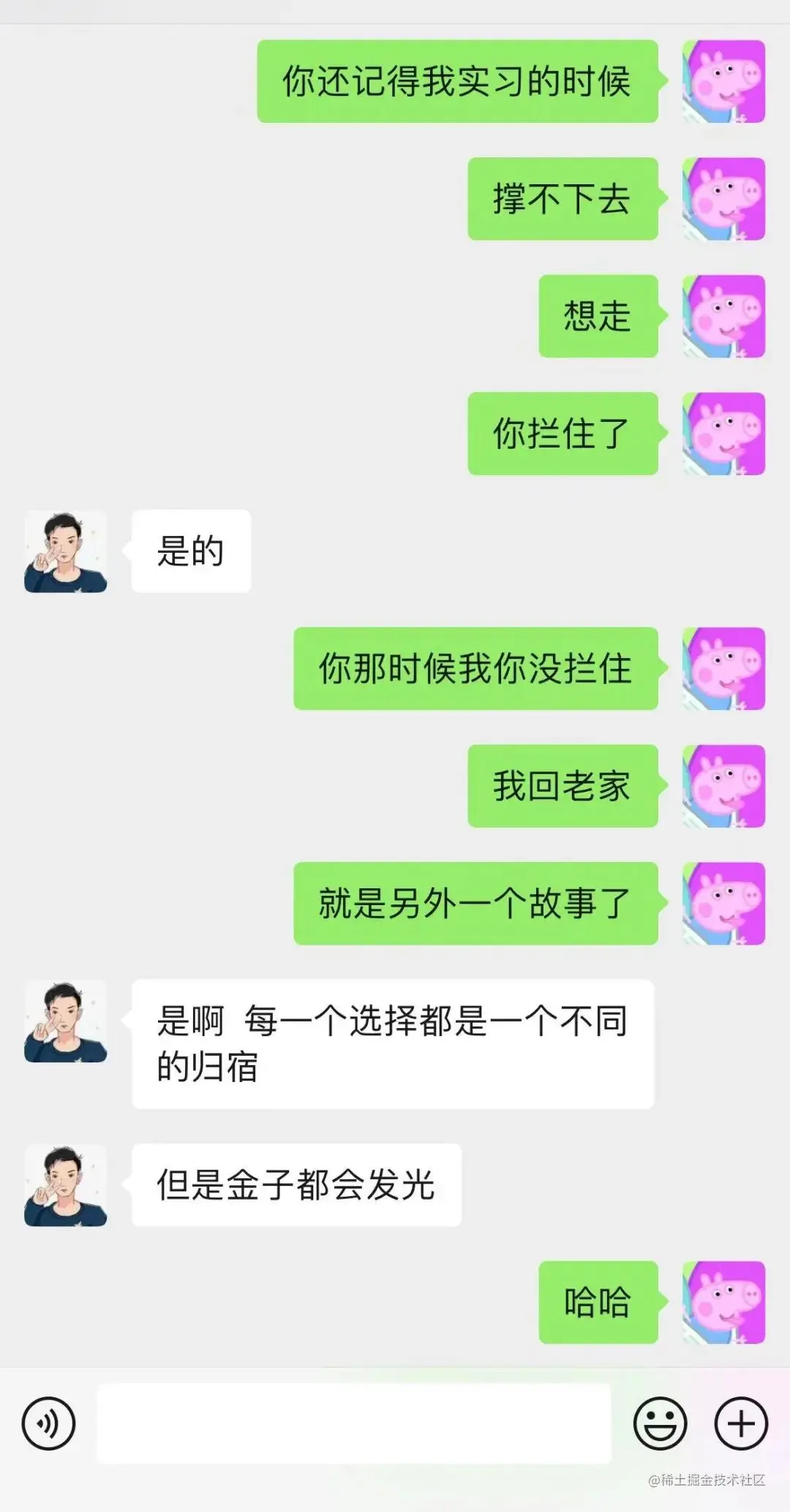Open the plus attachments menu
This screenshot has width=790, height=1512.
(740, 1423)
